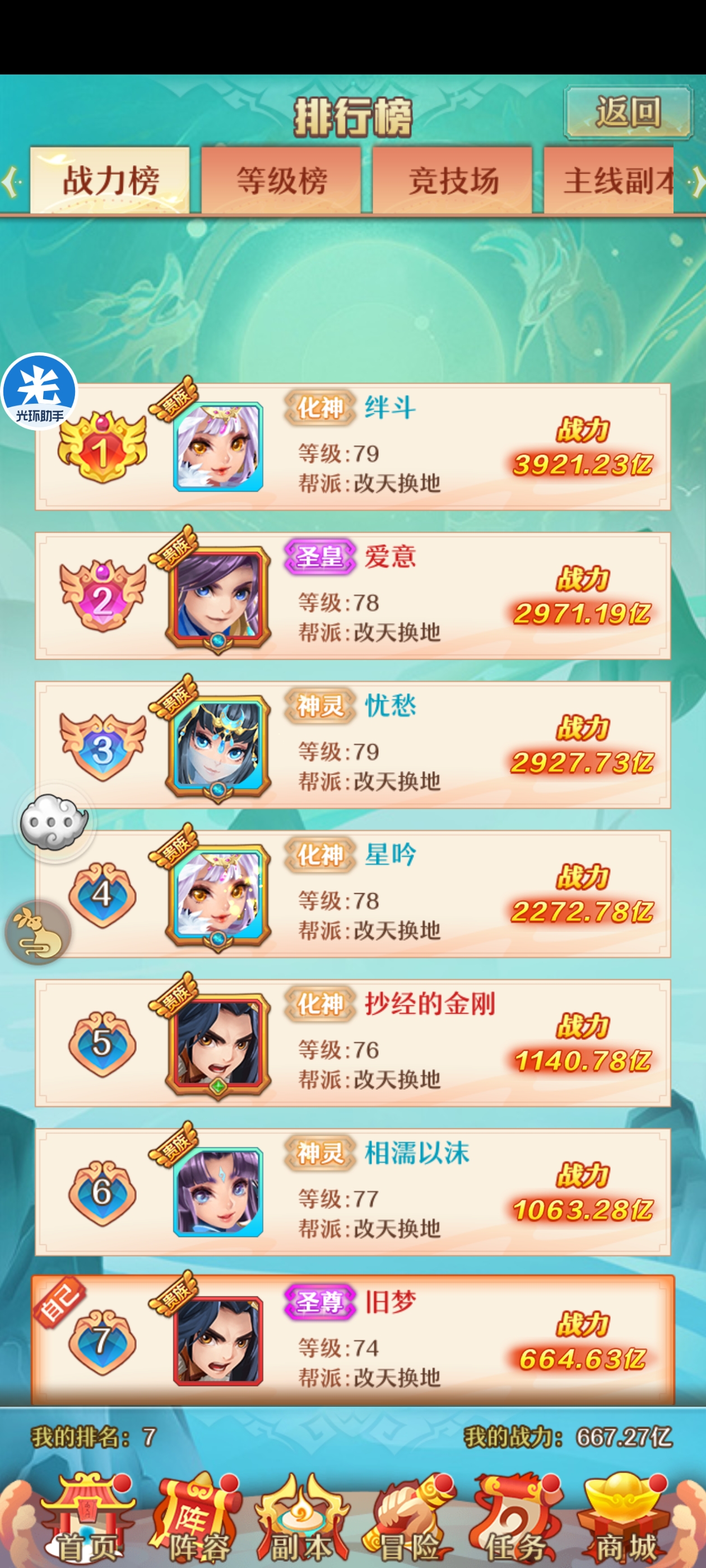
Task: View rank 3 player 忧愁's entry
Action: (352, 744)
